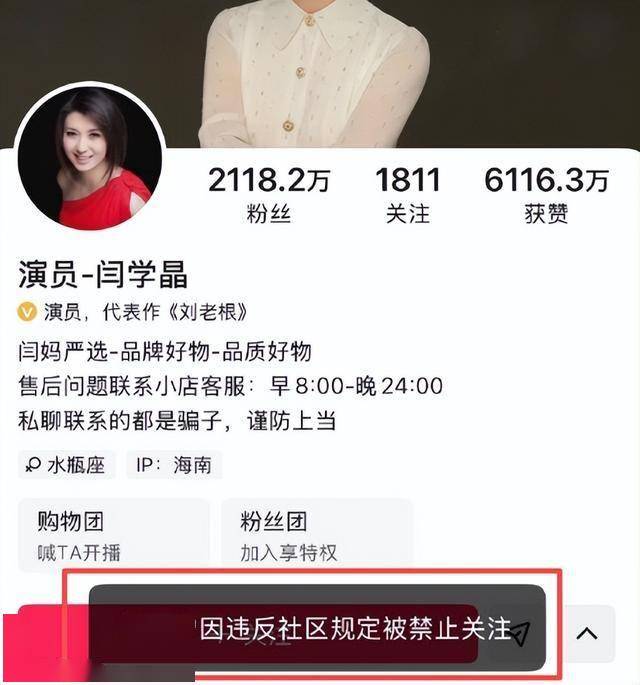640x685 pixels.
Task: Open the 购物团 card
Action: point(113,535)
